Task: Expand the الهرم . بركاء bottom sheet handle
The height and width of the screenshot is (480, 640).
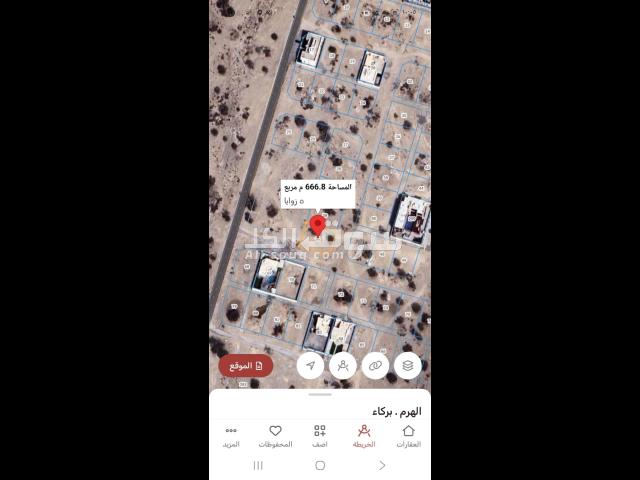Action: click(x=320, y=395)
